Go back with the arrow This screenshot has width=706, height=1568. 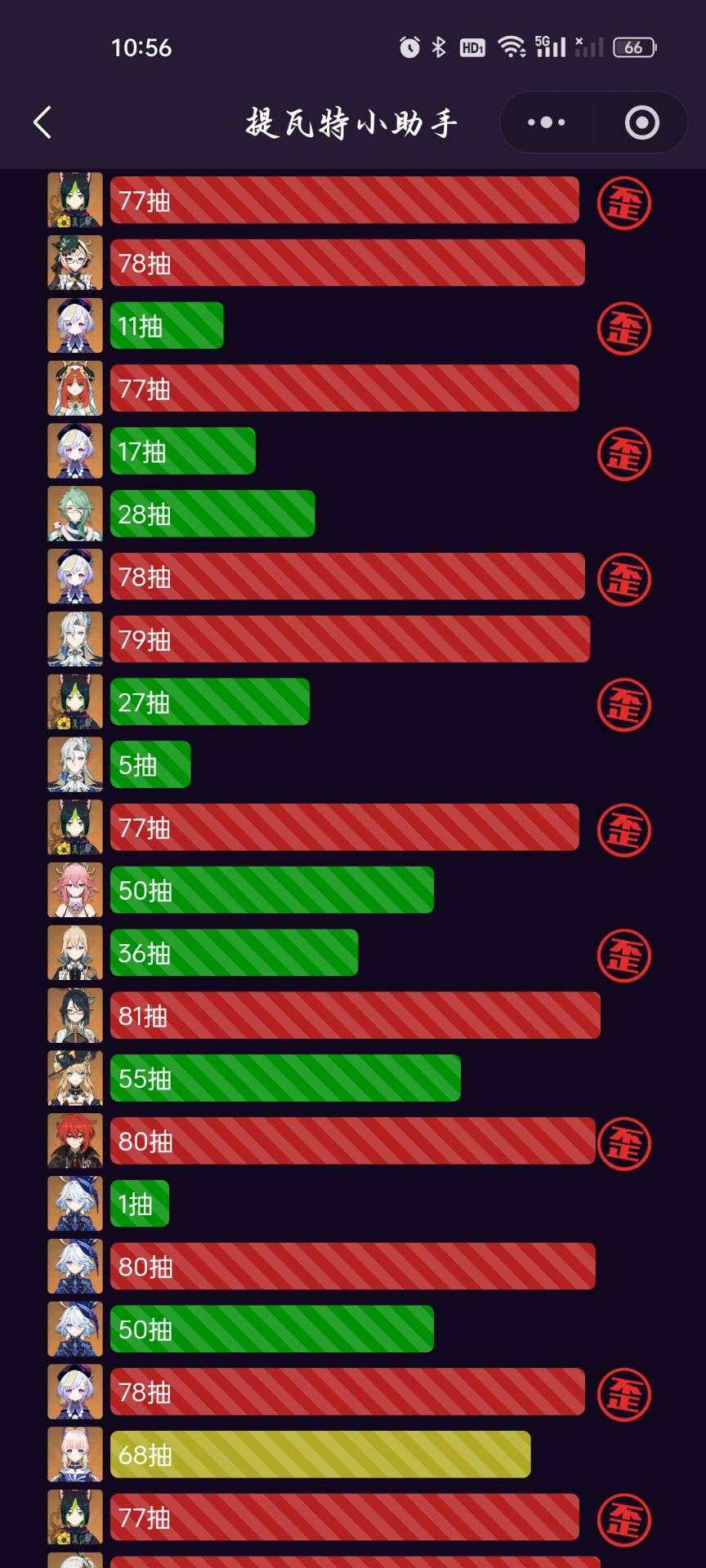point(42,122)
